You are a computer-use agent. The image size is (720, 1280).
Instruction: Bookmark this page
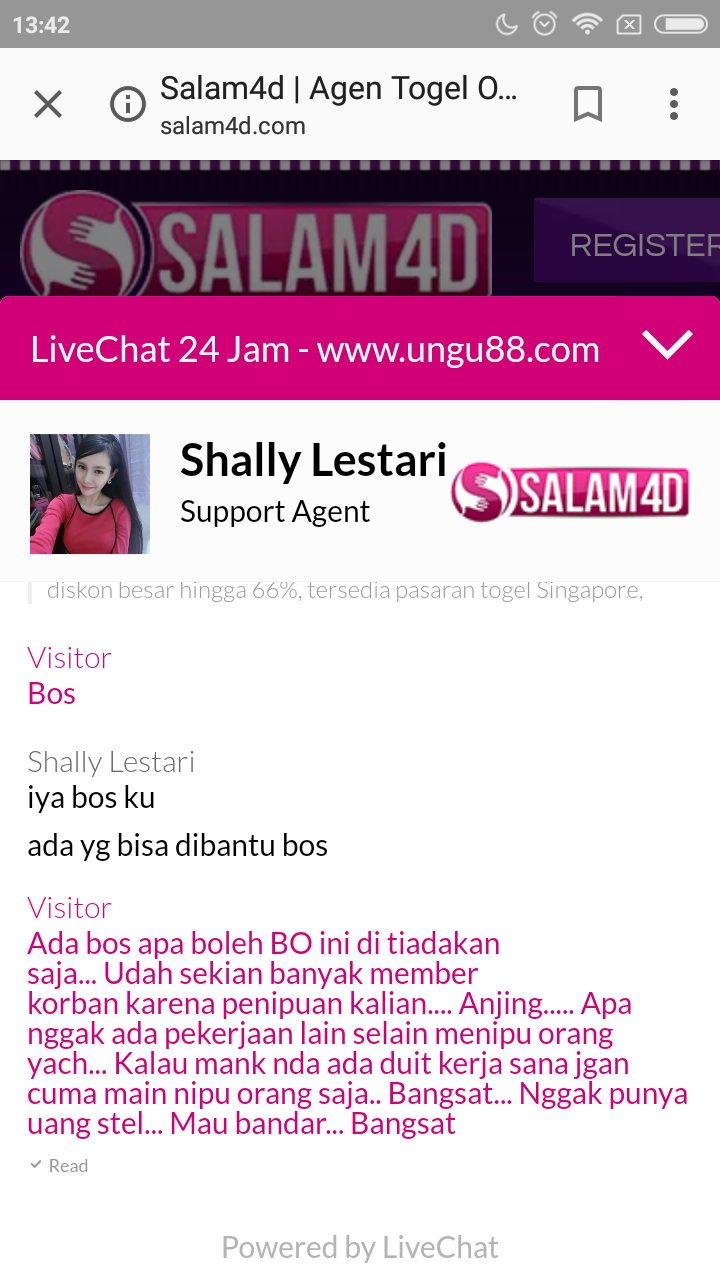coord(588,104)
